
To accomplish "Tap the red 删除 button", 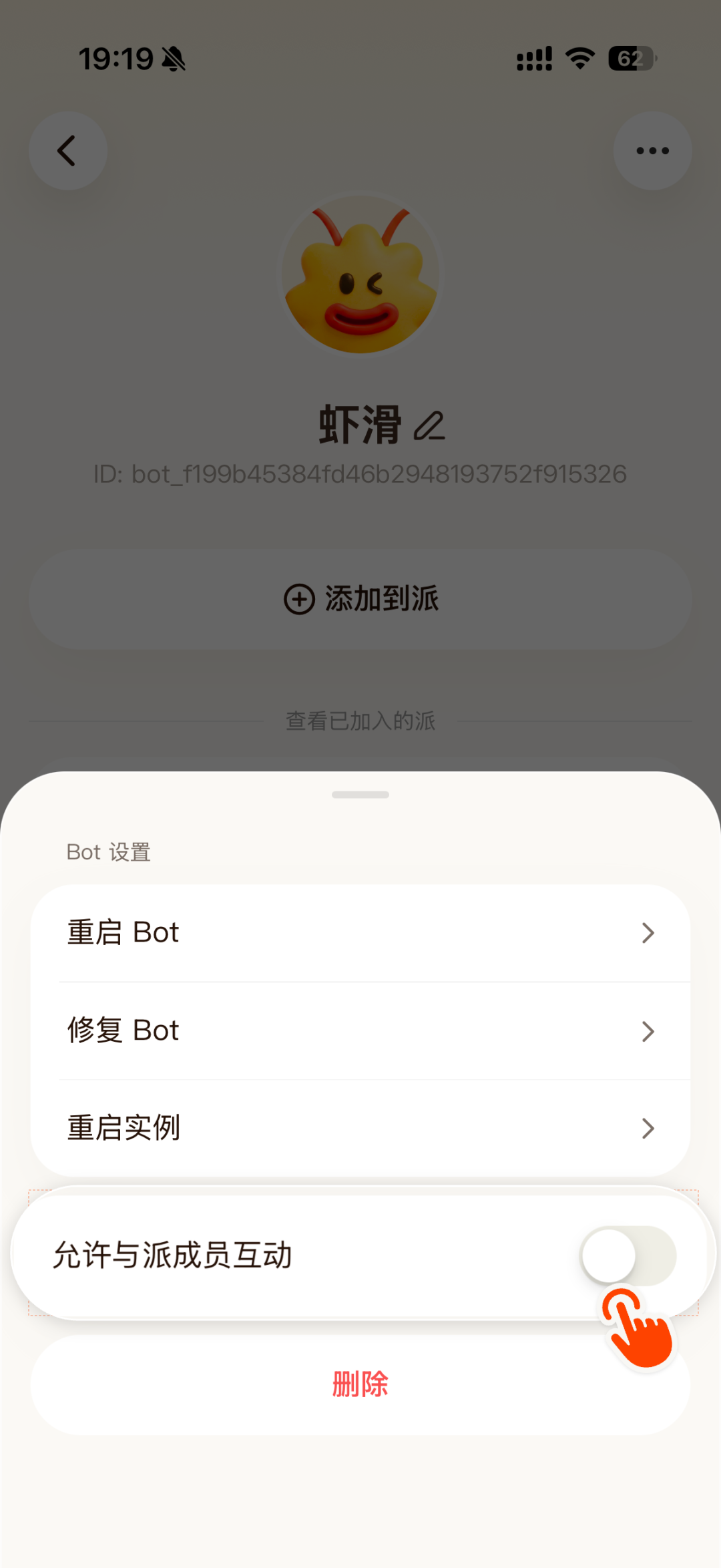I will (360, 1384).
